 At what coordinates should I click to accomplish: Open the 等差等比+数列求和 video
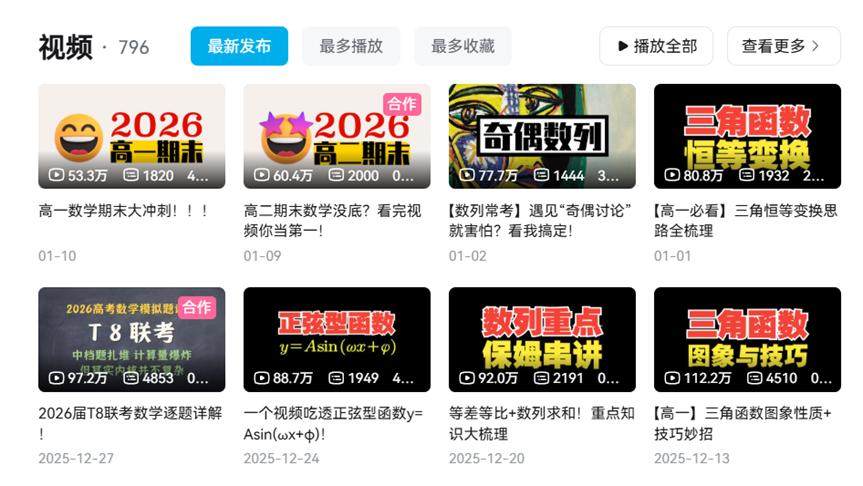click(x=542, y=340)
